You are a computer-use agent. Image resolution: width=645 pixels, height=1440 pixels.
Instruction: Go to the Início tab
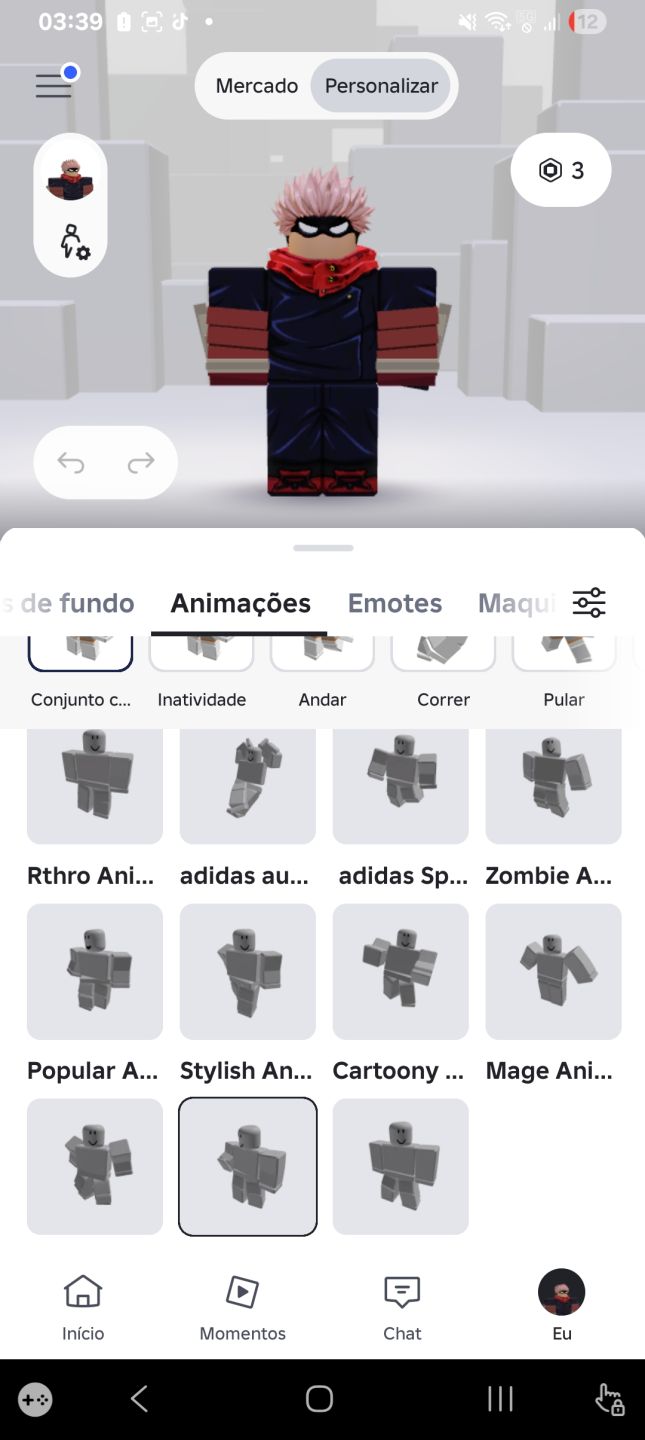pyautogui.click(x=83, y=1307)
